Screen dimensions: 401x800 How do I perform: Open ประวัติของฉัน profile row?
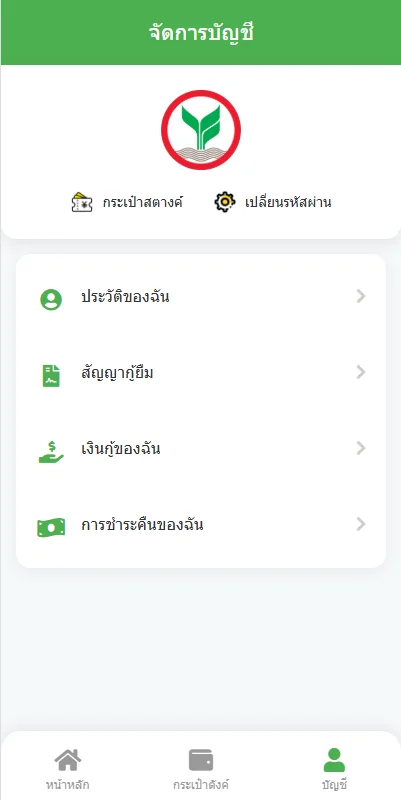(200, 296)
